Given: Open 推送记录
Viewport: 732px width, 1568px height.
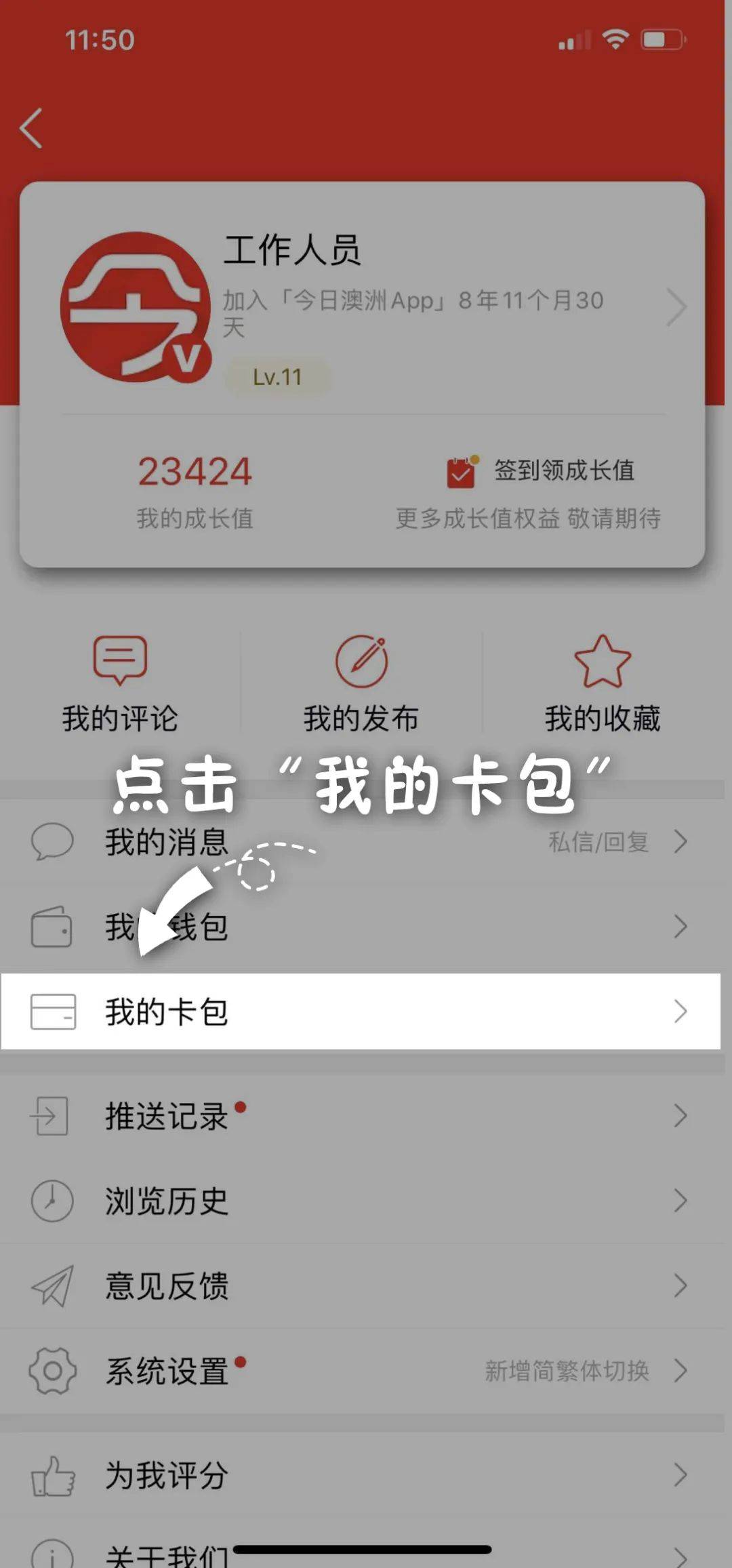Looking at the screenshot, I should 359,1116.
